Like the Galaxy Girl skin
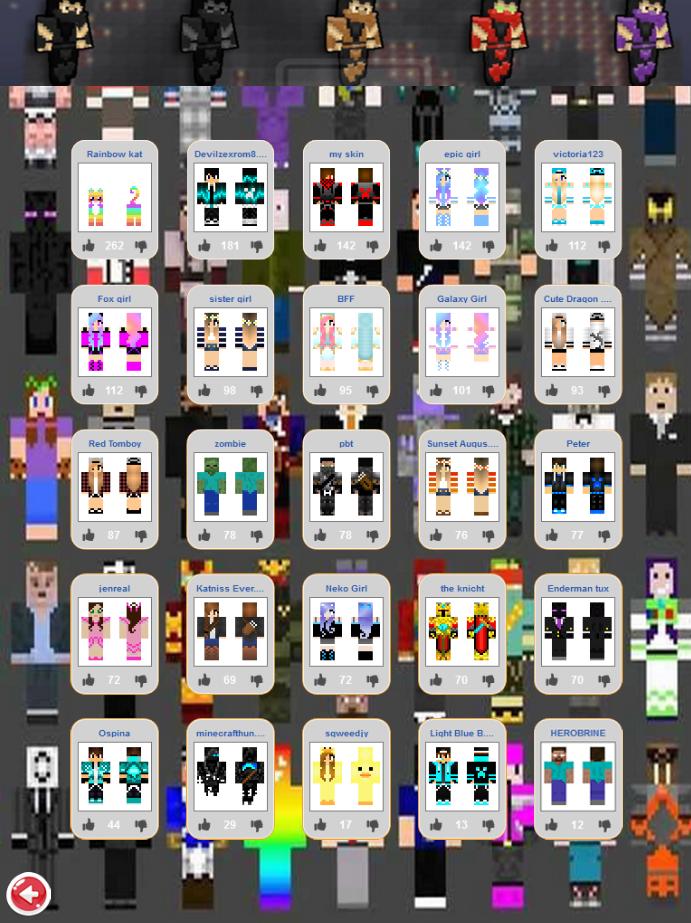 (436, 390)
